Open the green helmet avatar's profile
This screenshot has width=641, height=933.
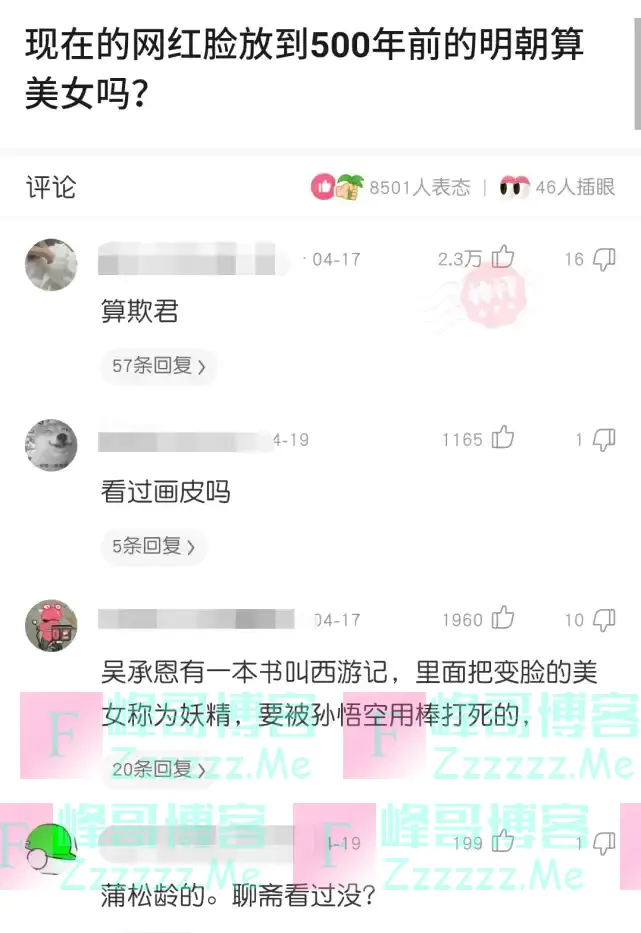(x=51, y=850)
